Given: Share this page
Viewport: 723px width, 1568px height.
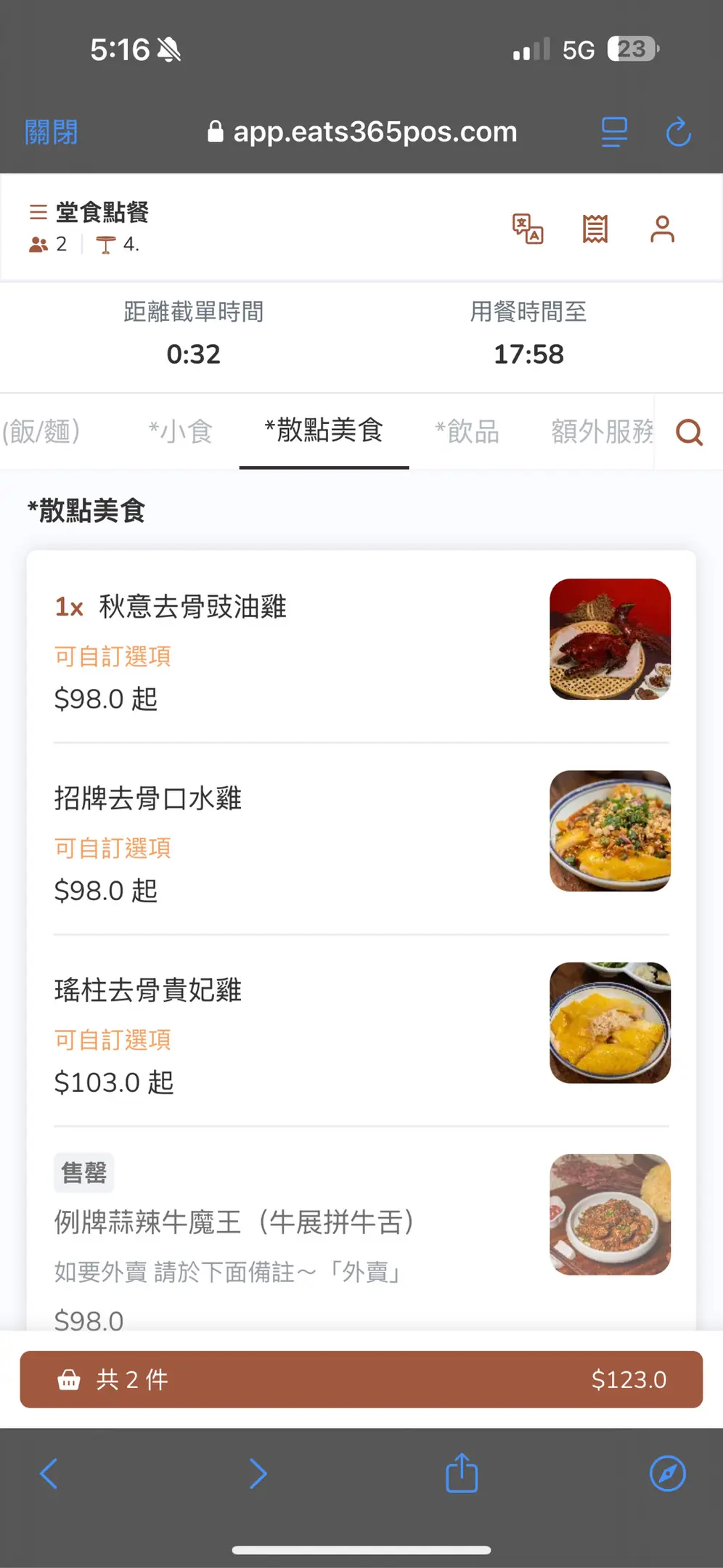Looking at the screenshot, I should [x=462, y=1473].
